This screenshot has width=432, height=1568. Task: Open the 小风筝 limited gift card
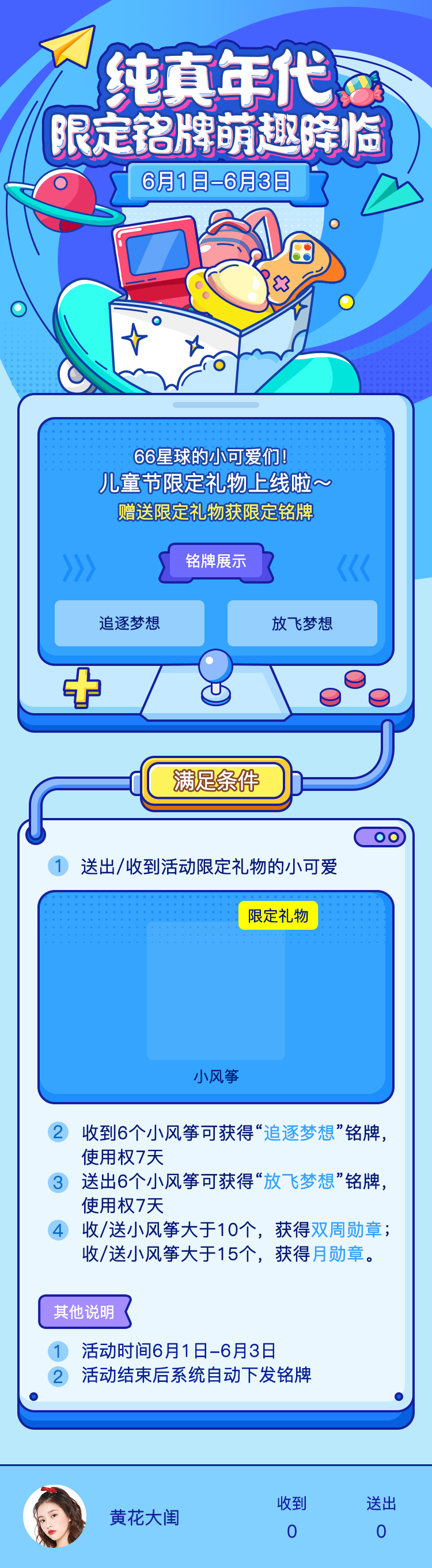click(215, 991)
